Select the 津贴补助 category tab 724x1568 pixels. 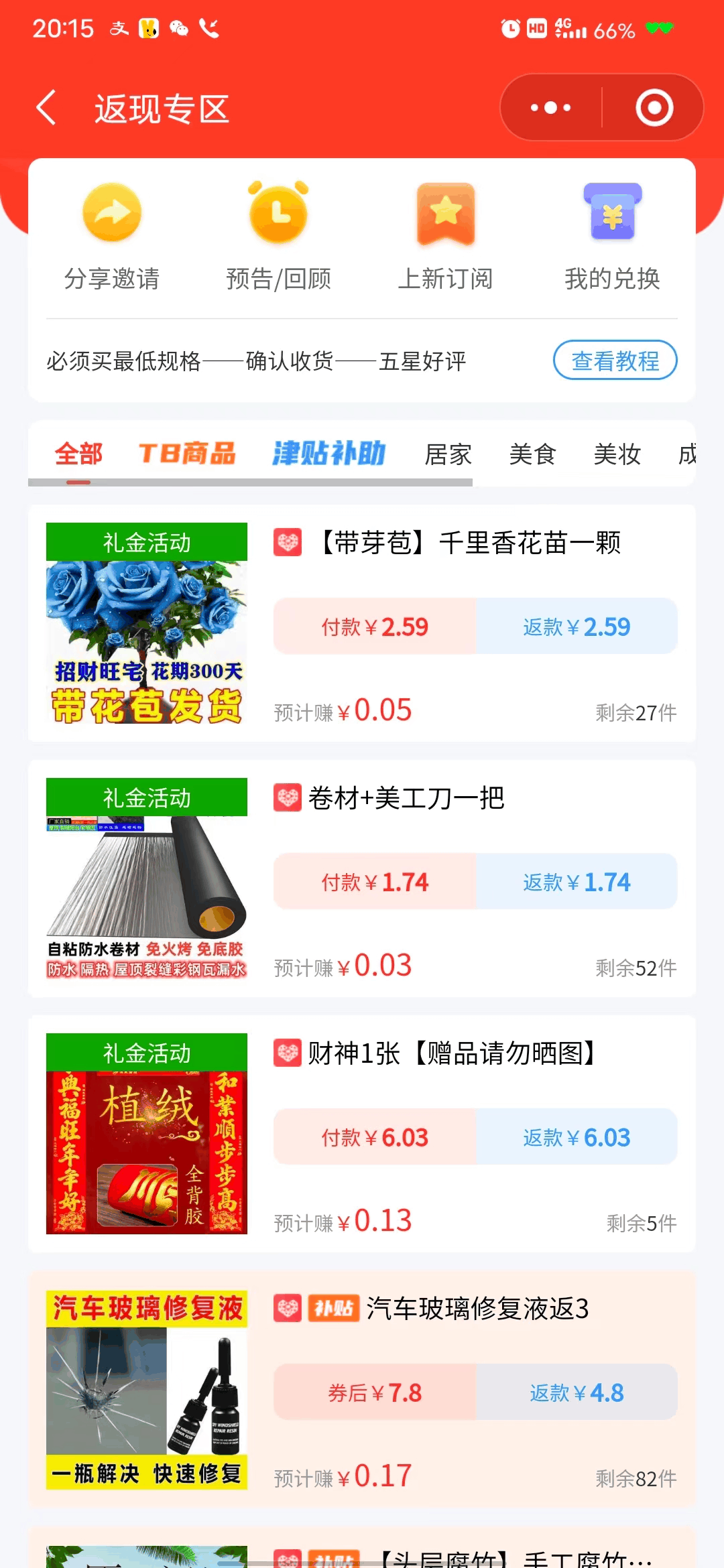(329, 454)
